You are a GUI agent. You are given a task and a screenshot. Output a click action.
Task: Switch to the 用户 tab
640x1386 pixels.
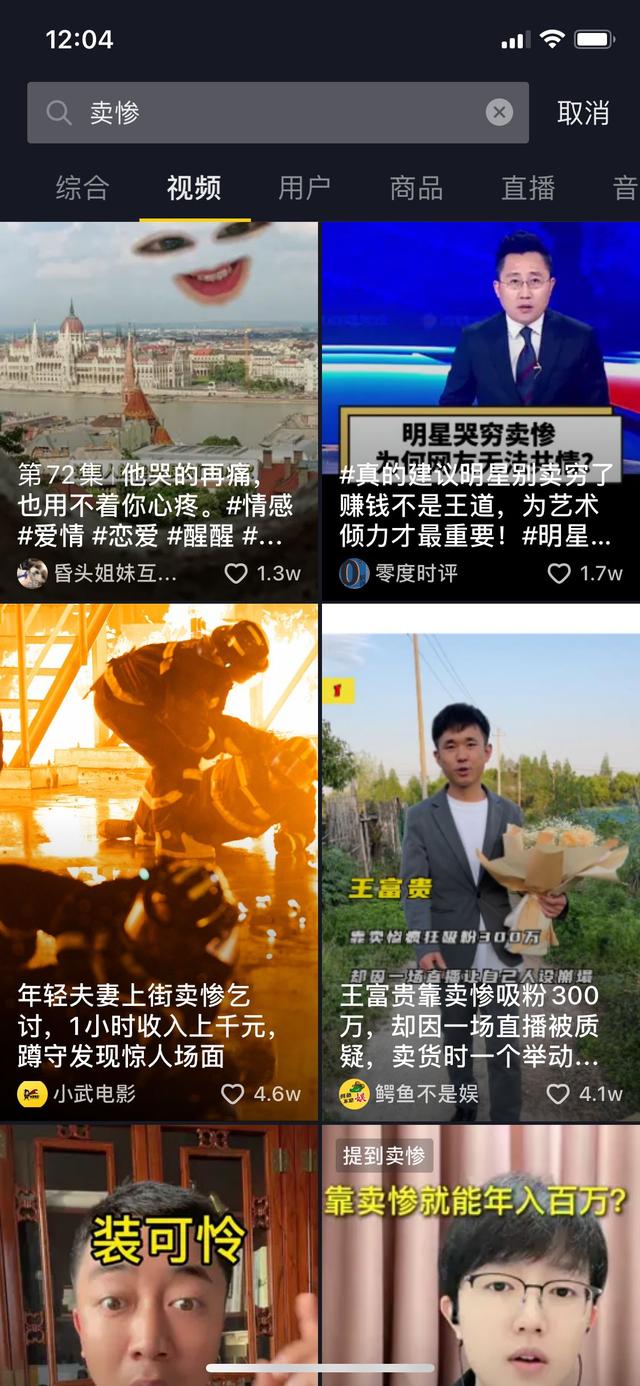coord(304,188)
